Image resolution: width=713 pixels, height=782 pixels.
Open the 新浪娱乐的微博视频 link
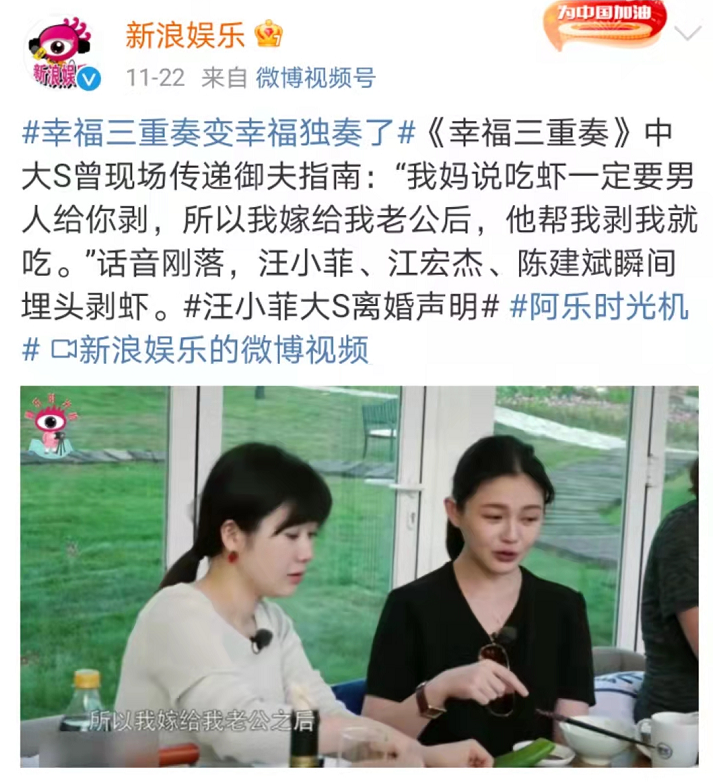[x=210, y=349]
